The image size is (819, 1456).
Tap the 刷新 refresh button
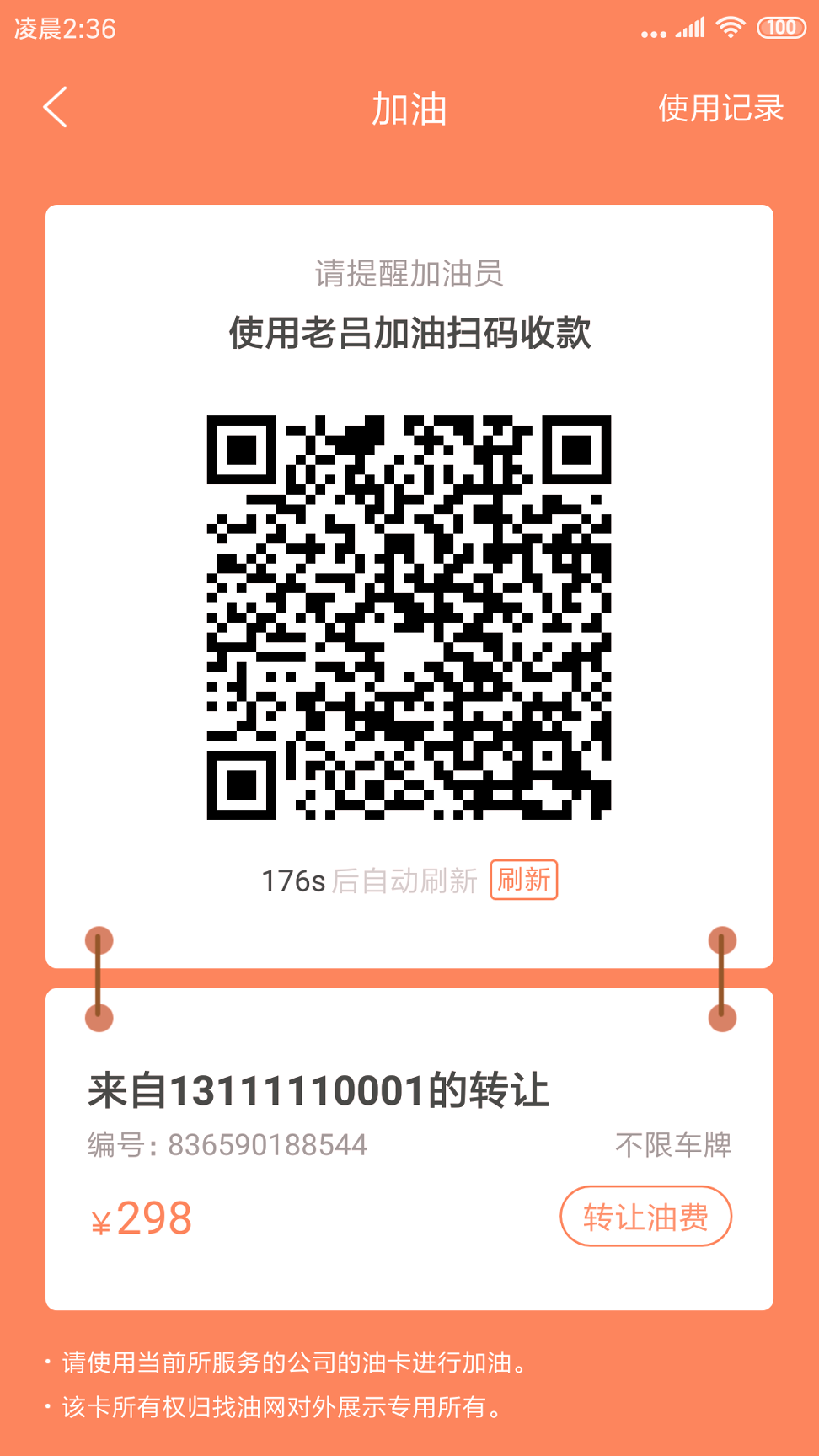[x=524, y=879]
